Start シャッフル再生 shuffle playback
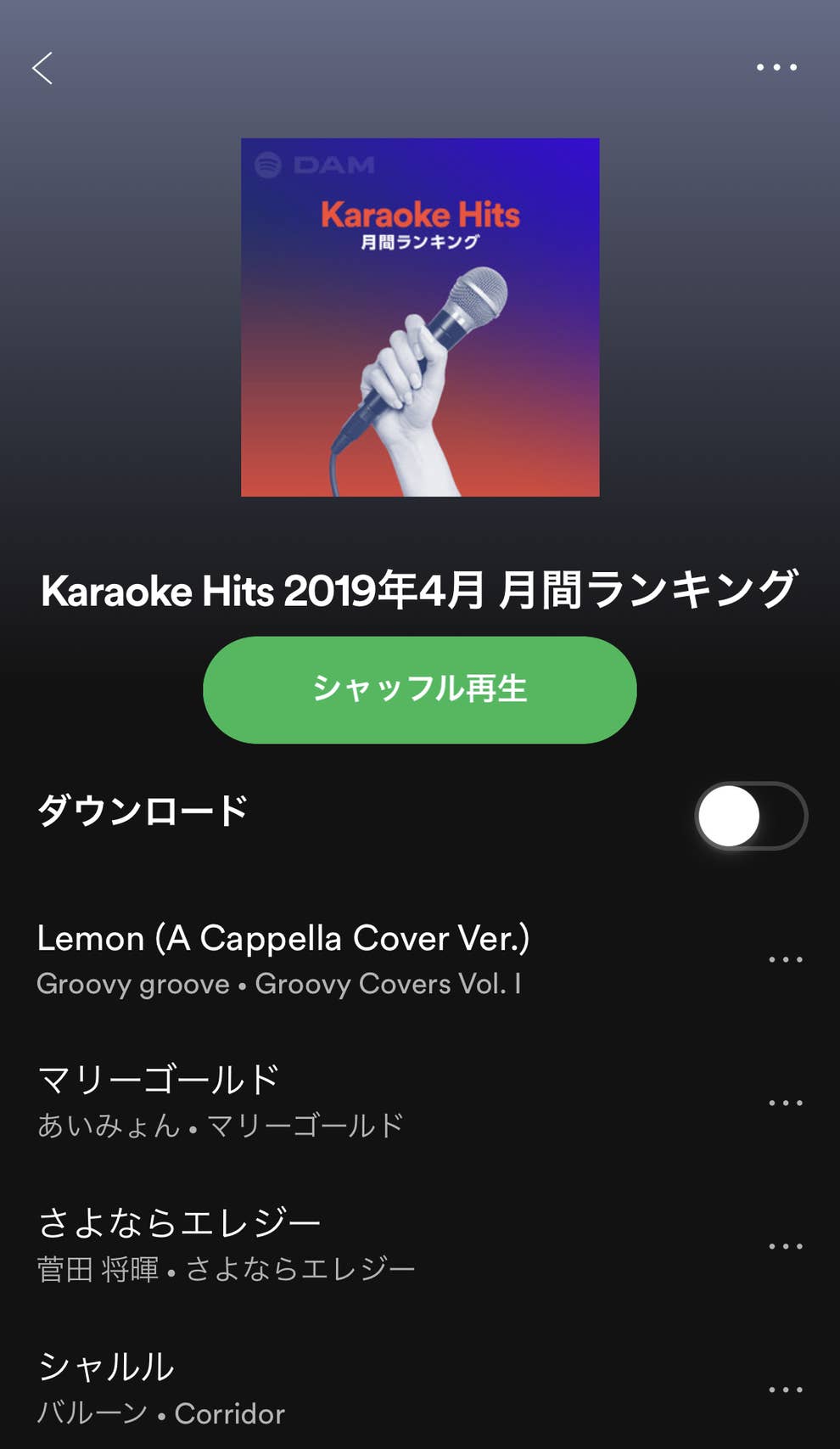 pyautogui.click(x=419, y=689)
